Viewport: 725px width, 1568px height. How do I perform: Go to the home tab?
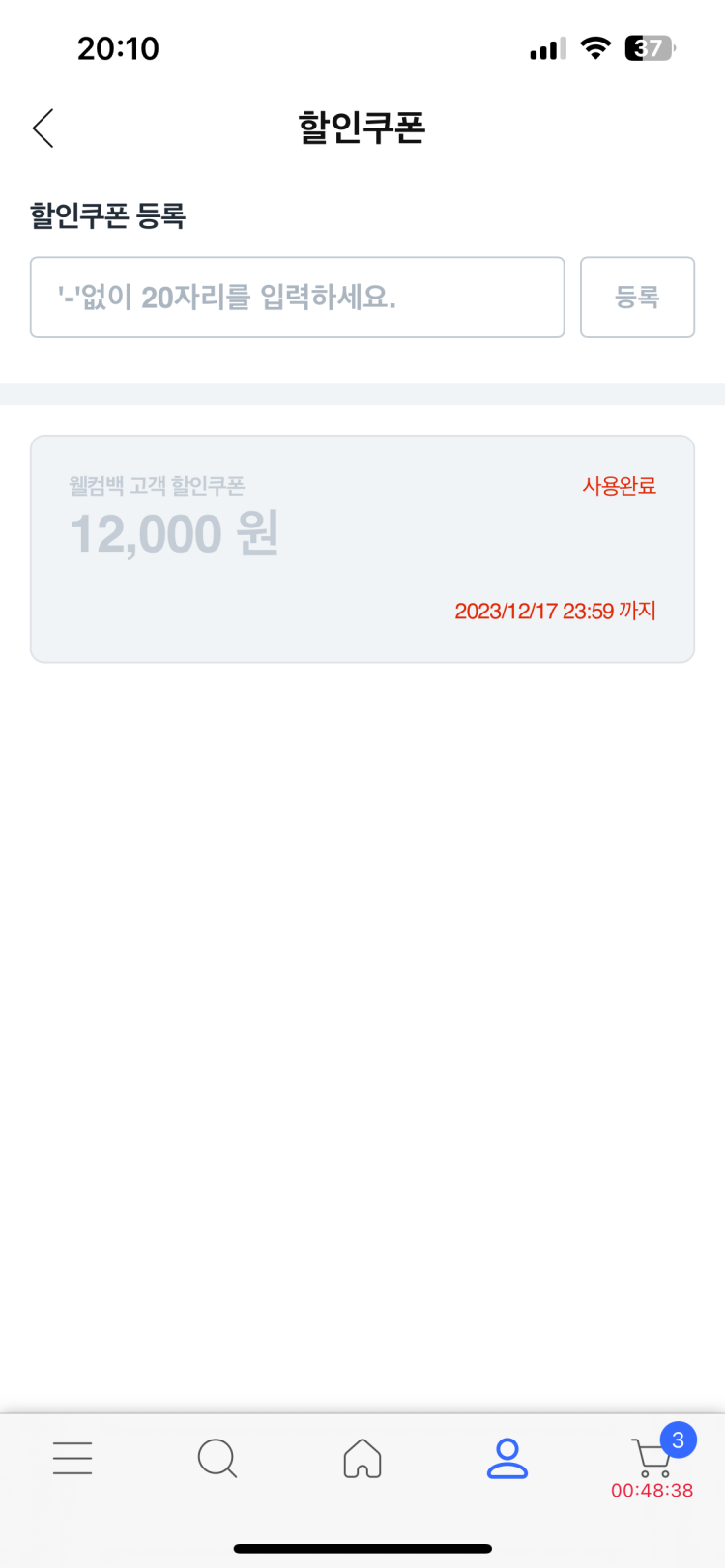point(362,1458)
